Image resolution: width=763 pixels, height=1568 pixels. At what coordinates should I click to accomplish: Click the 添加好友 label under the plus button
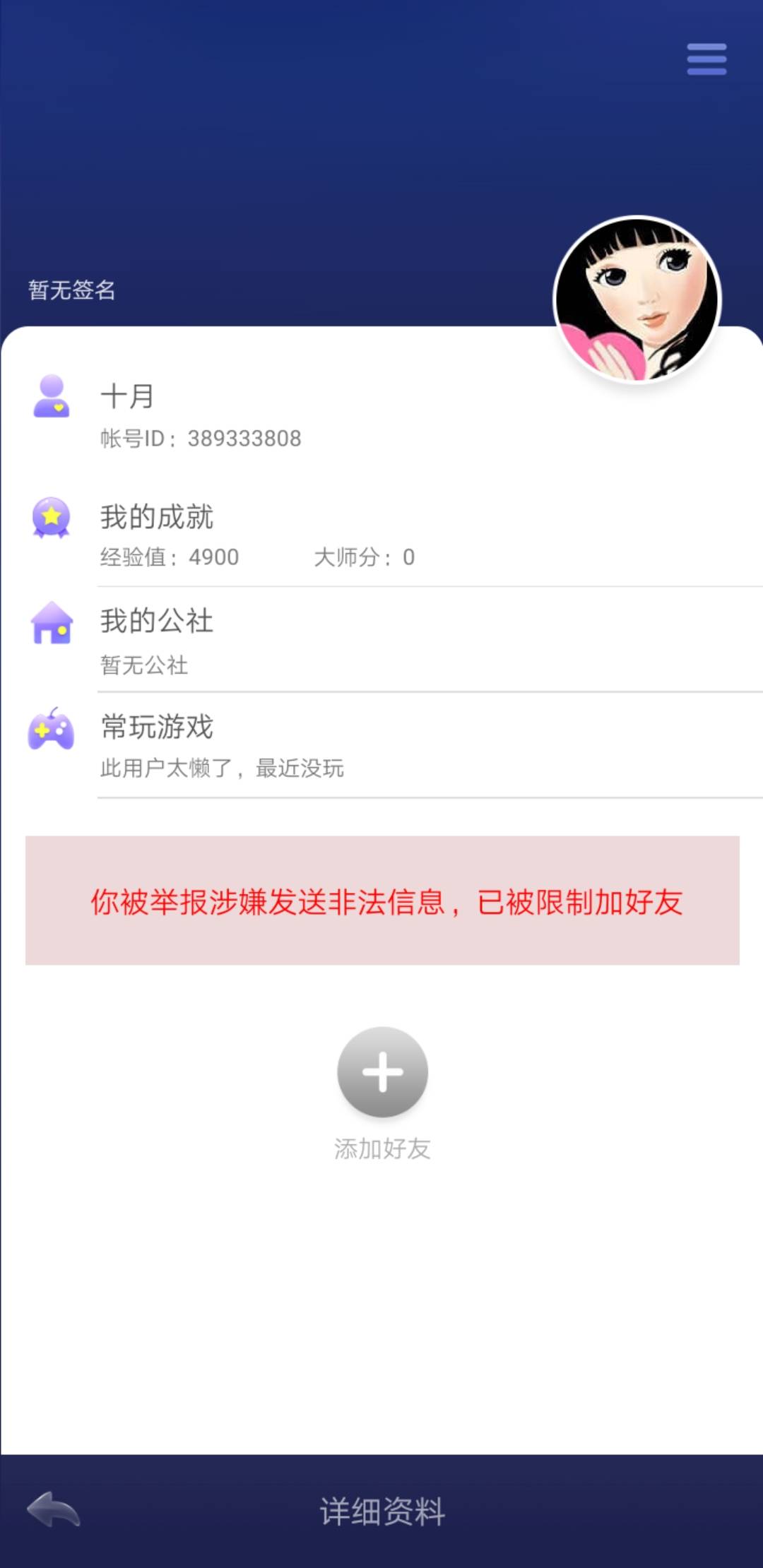point(381,1149)
